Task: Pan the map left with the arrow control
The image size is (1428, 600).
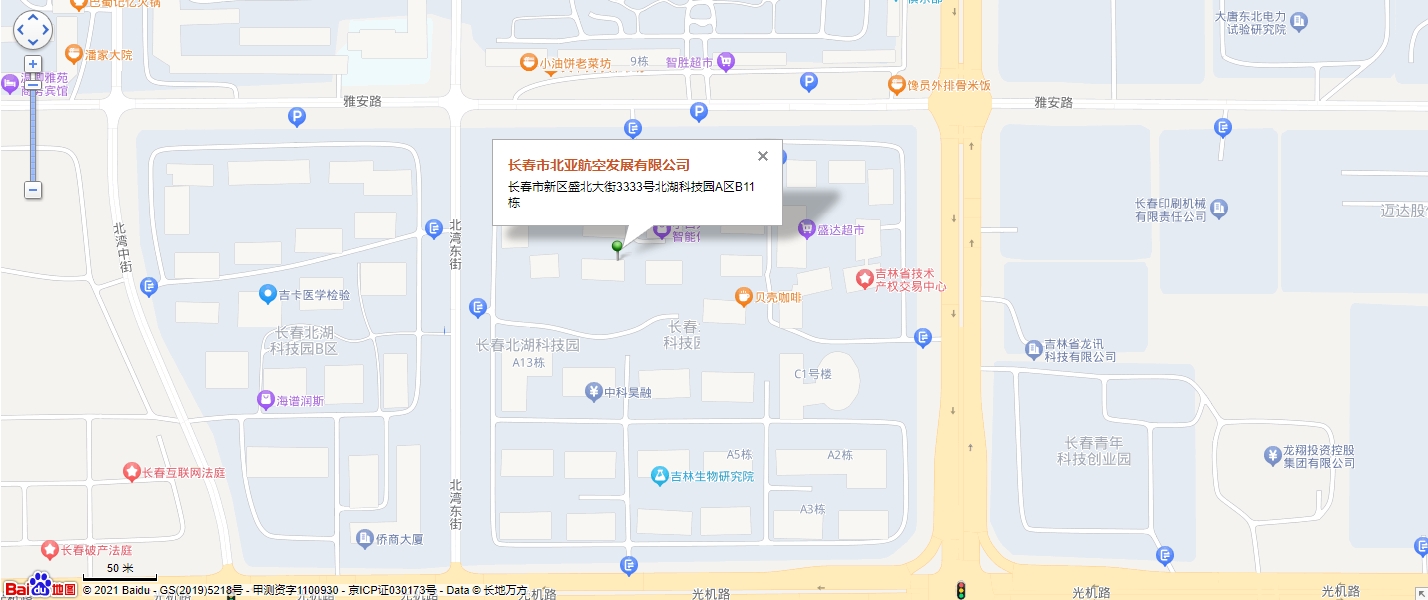Action: [x=19, y=30]
